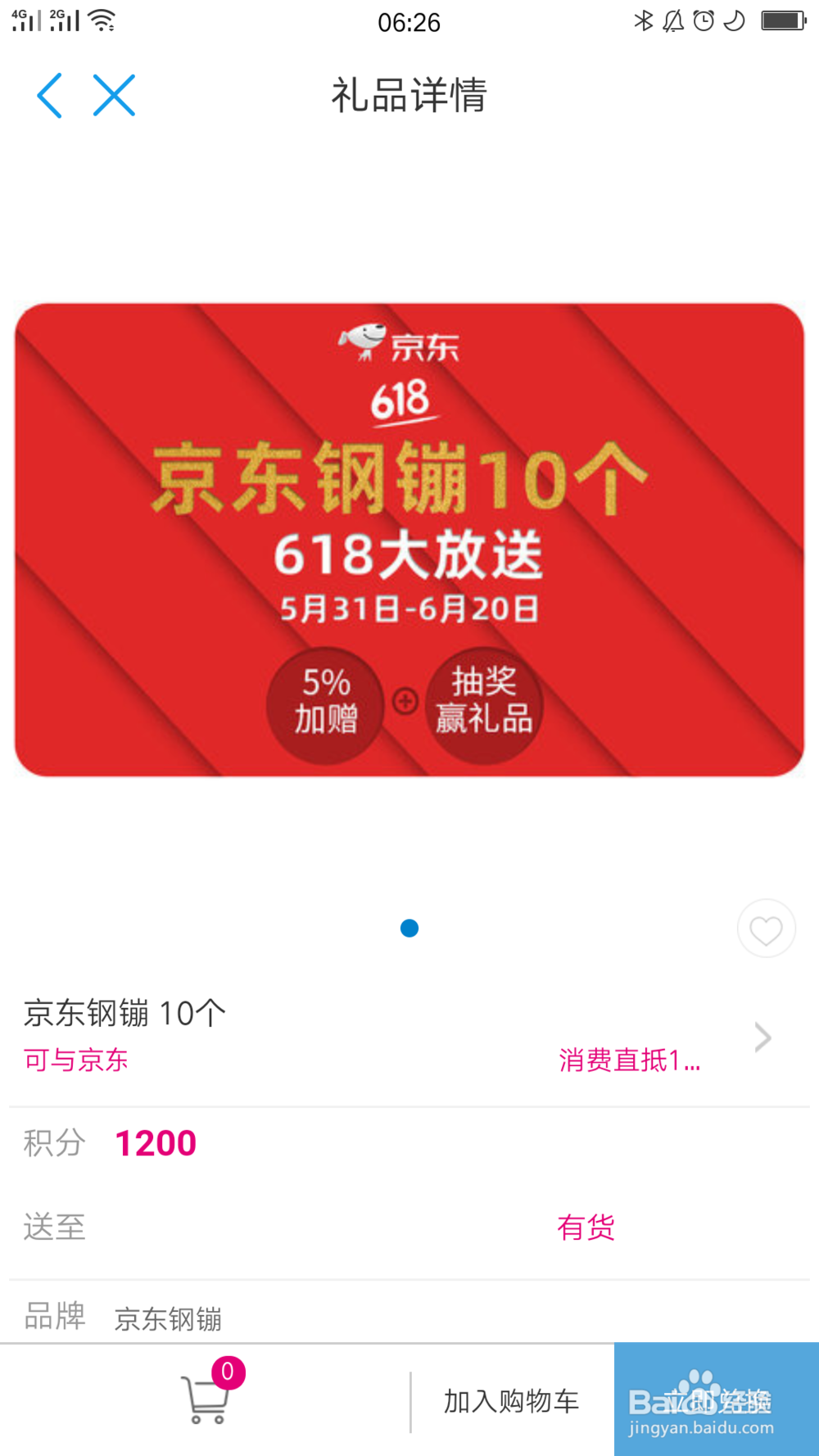Tap the heart icon to favorite the gift
The image size is (819, 1456).
(x=766, y=928)
